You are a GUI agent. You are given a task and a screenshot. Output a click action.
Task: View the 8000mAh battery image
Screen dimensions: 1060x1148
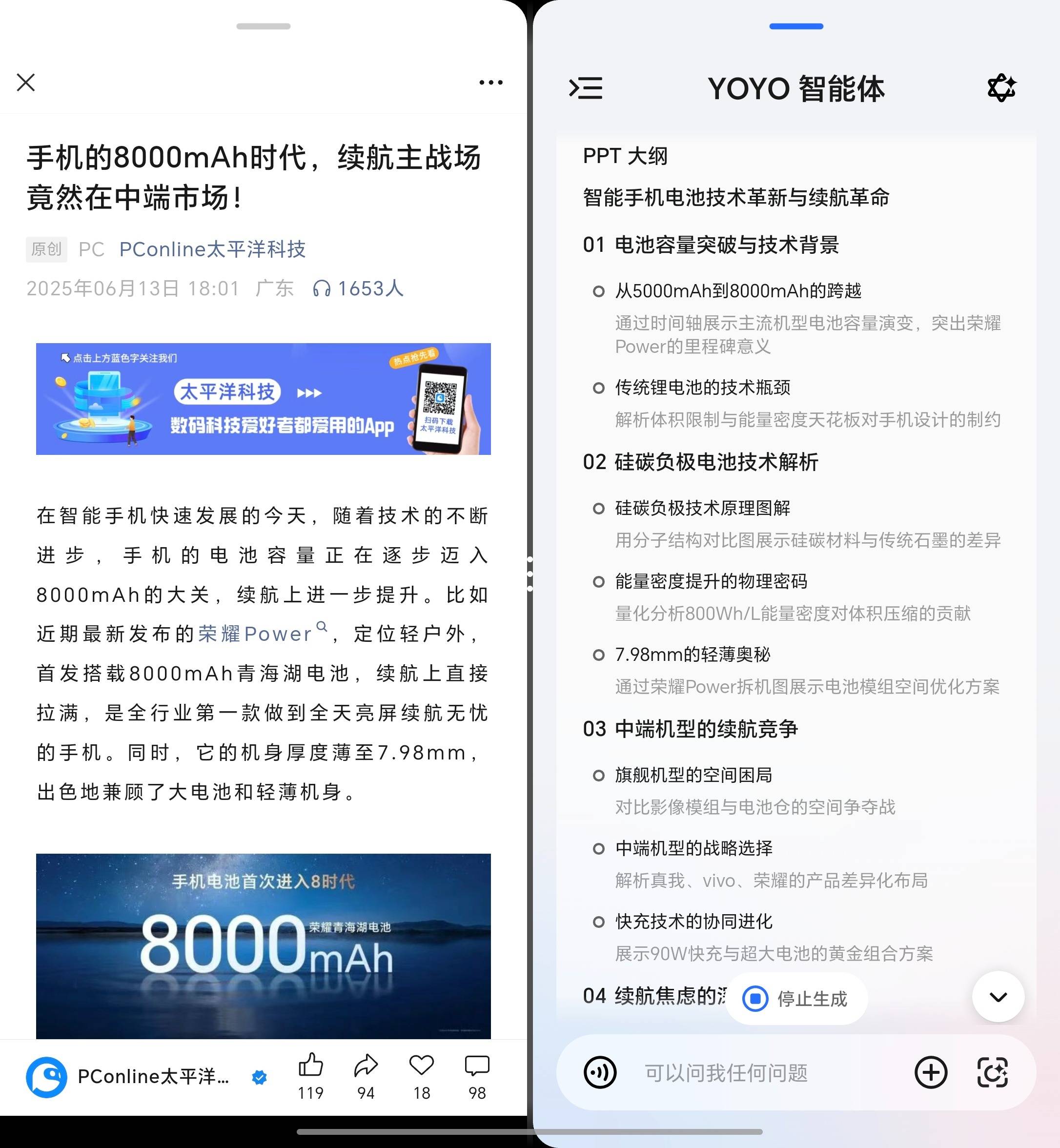point(263,945)
